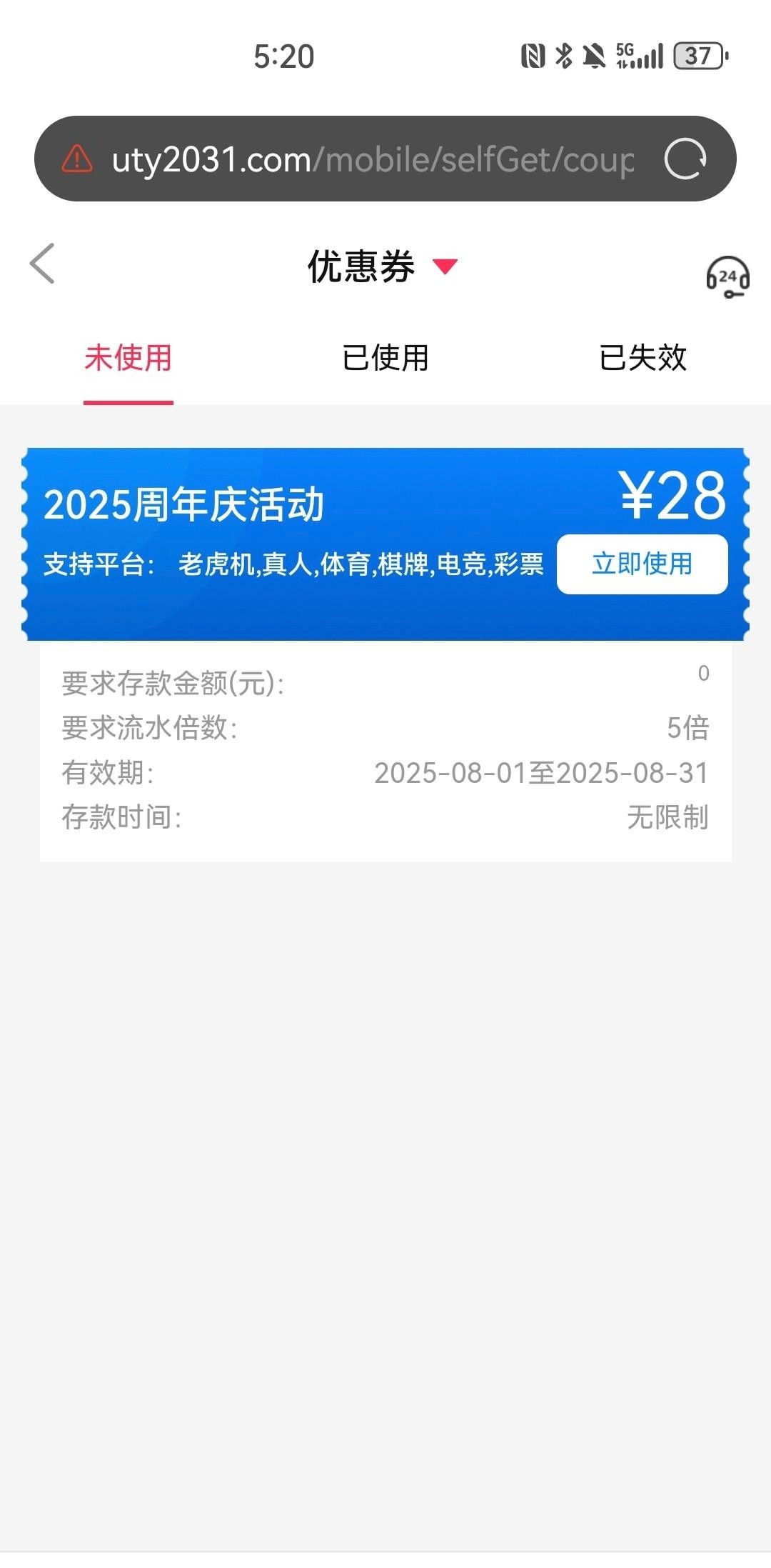Reload the page in browser bar
Screen dimensions: 771x1568
point(685,159)
